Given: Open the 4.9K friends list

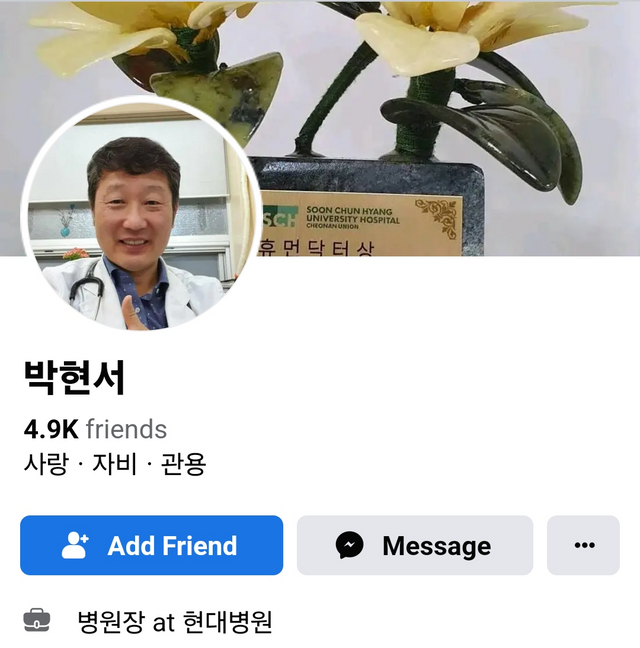Looking at the screenshot, I should click(x=96, y=429).
